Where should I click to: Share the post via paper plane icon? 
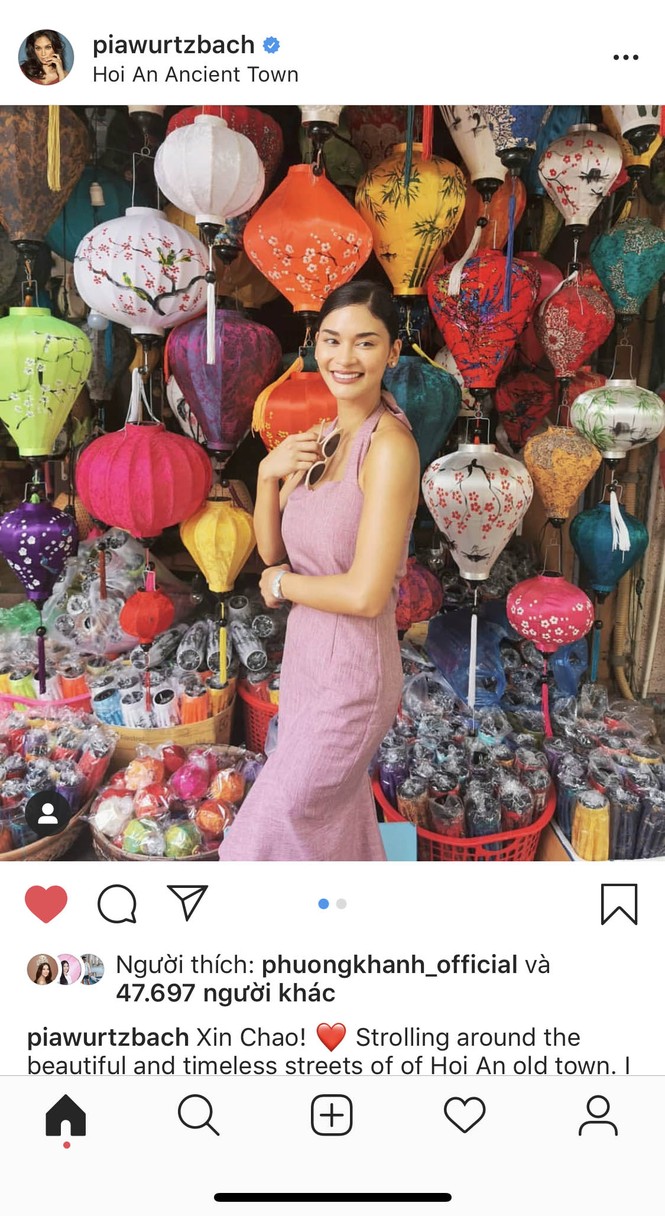coord(187,903)
